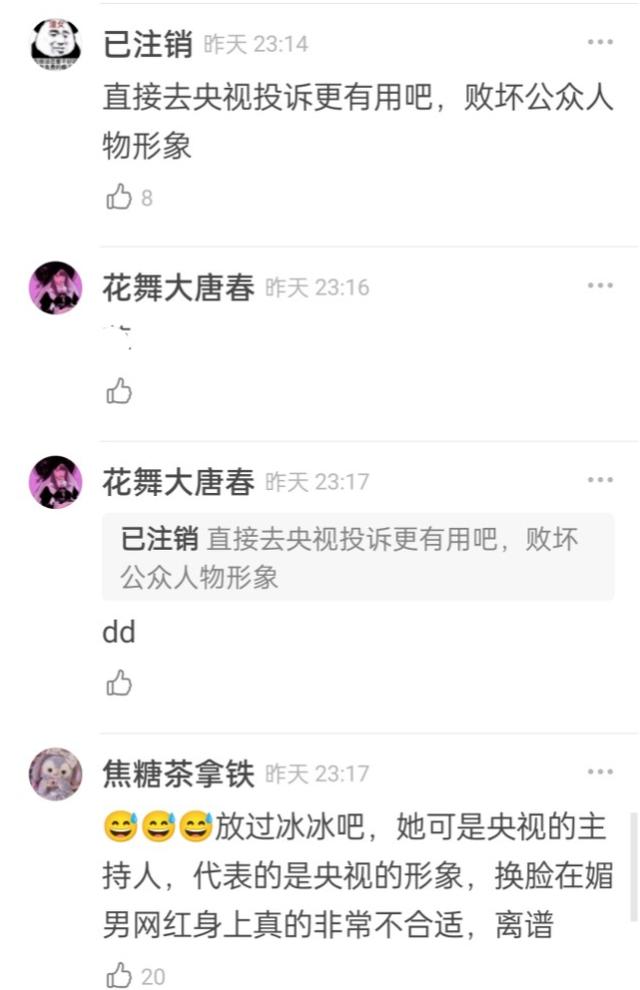Open overflow menu on 花舞大唐春's 23:17 reply

(x=600, y=480)
